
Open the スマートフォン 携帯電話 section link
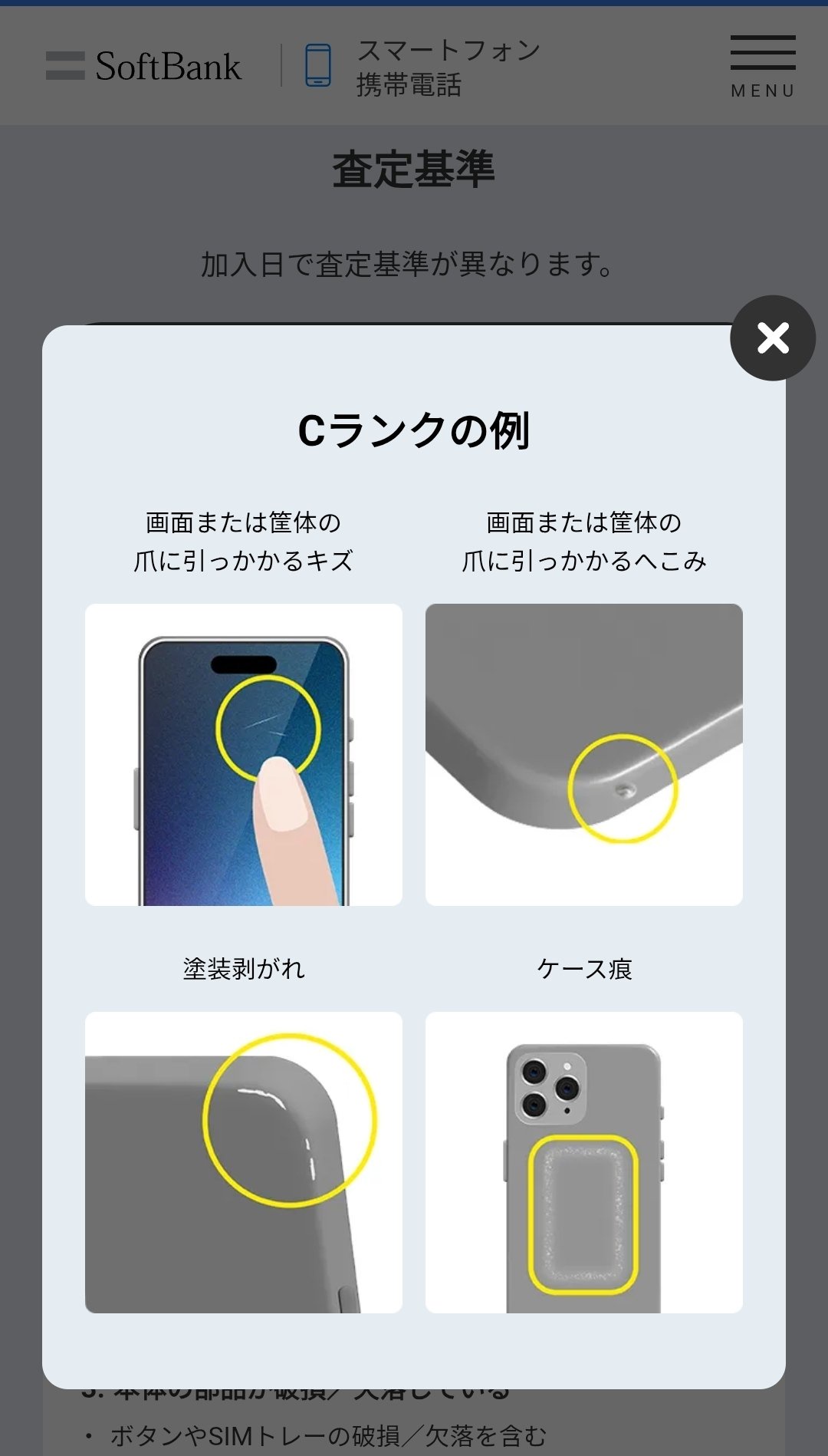click(422, 67)
